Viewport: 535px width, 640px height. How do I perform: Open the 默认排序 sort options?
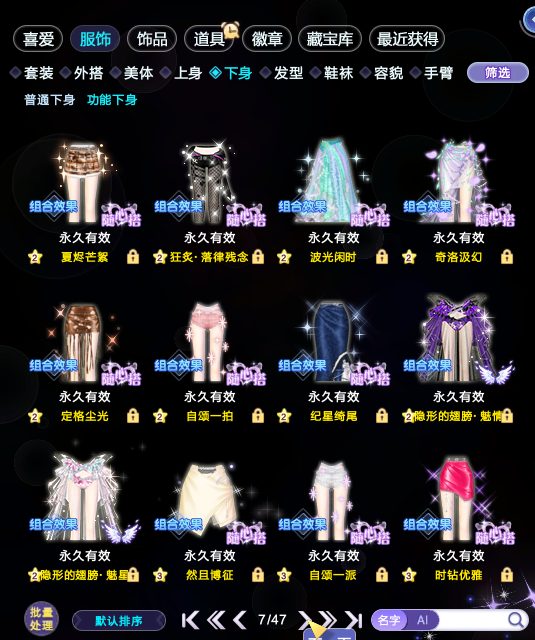119,621
